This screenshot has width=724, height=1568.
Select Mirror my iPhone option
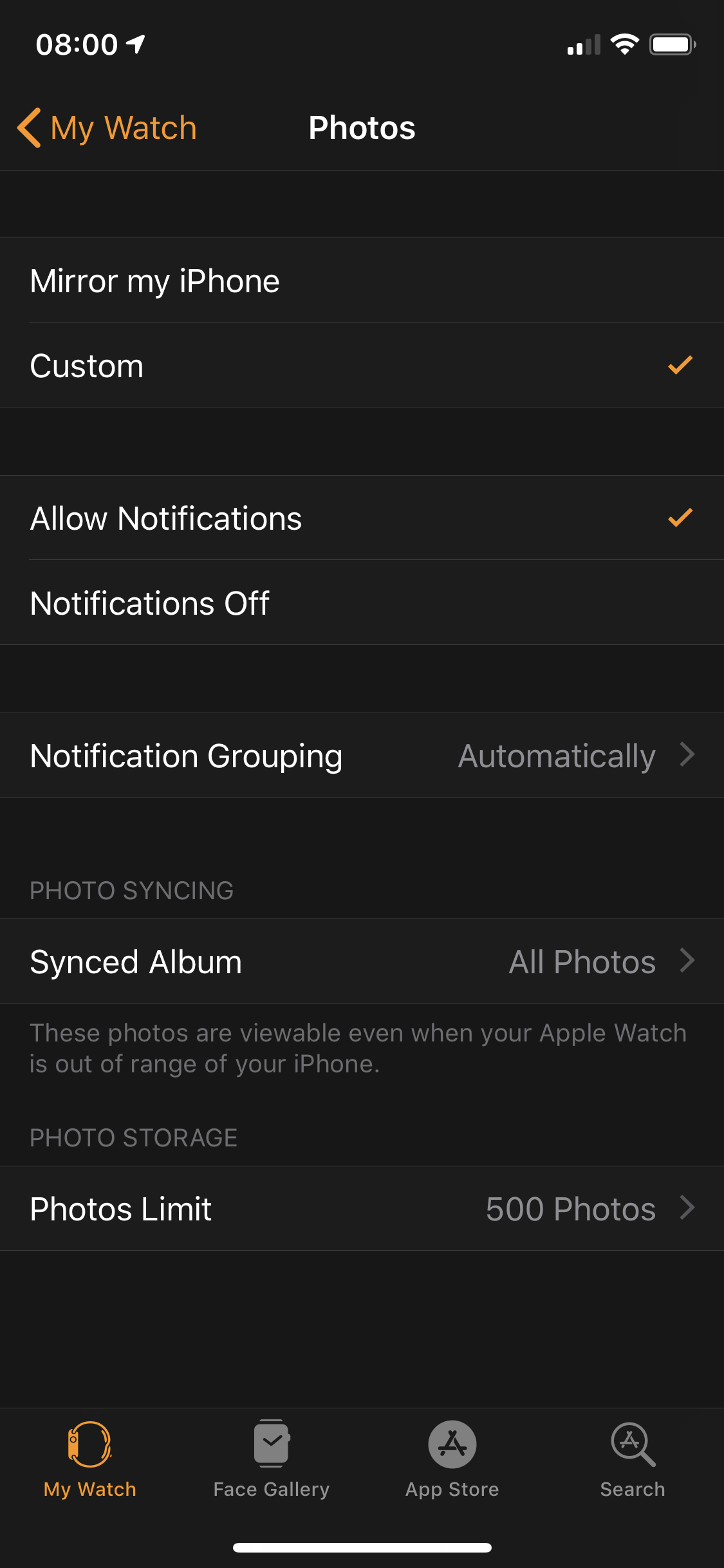(x=155, y=280)
